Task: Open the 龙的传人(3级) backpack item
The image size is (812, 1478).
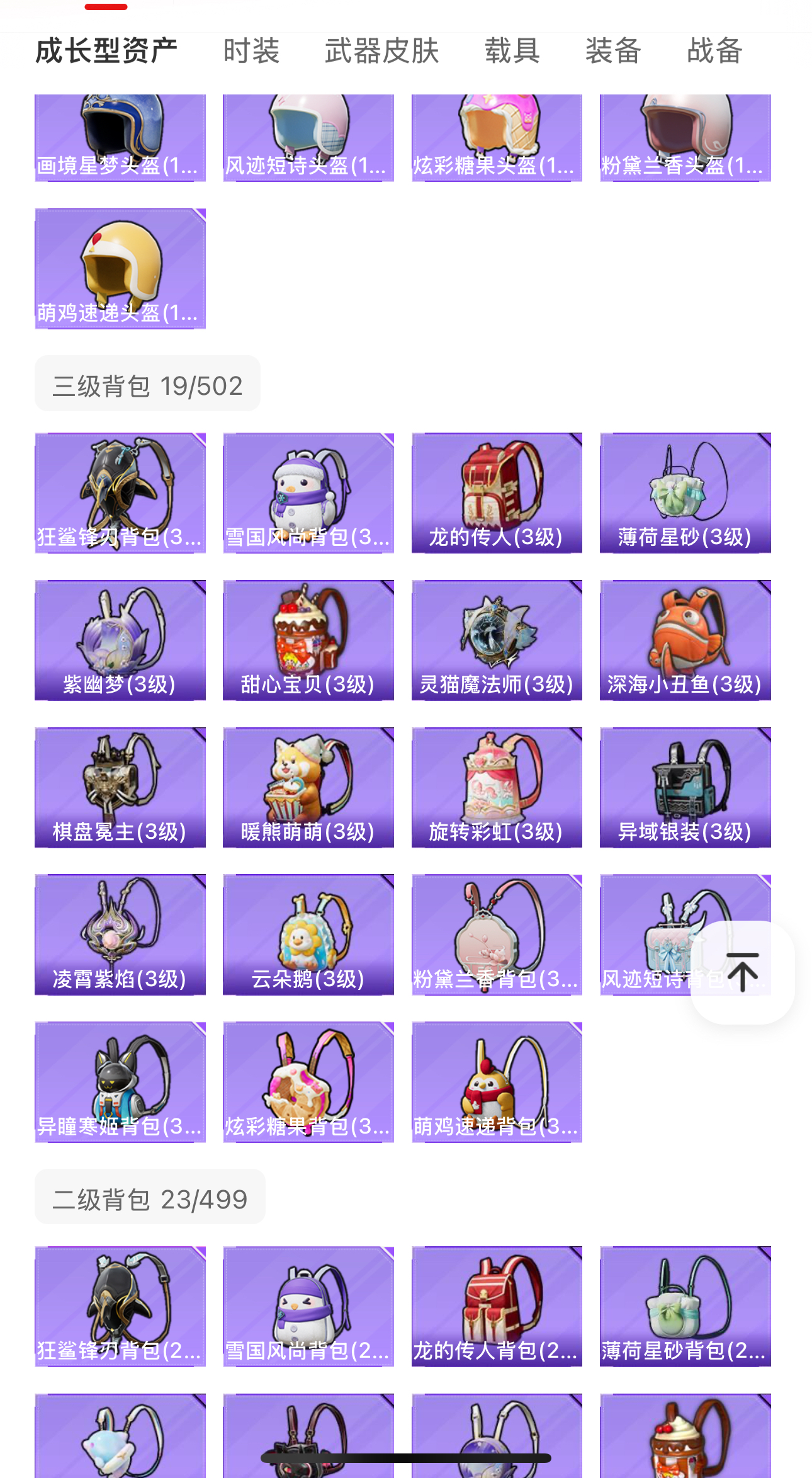Action: (x=497, y=492)
